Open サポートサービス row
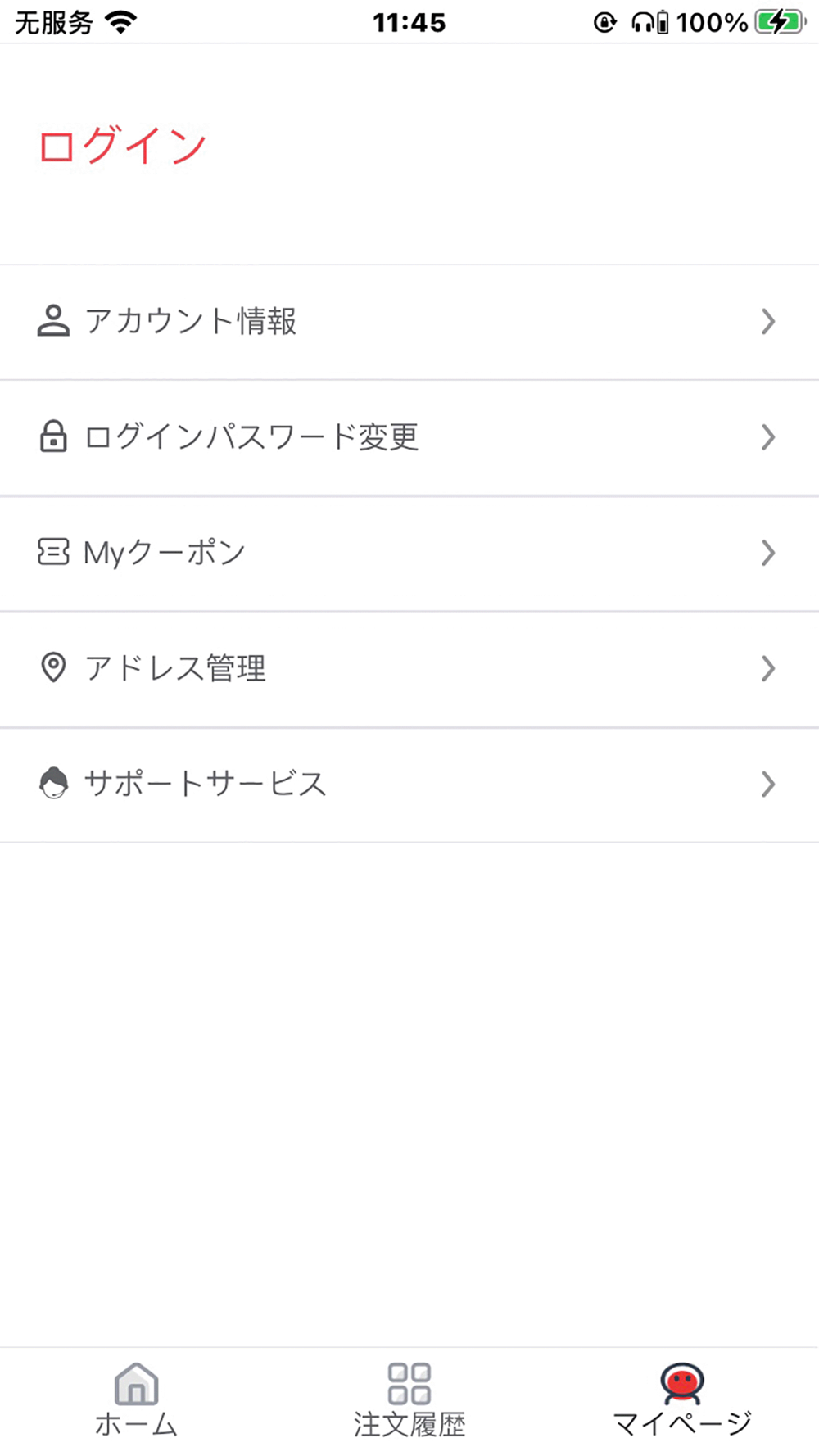The width and height of the screenshot is (819, 1456). [x=409, y=785]
